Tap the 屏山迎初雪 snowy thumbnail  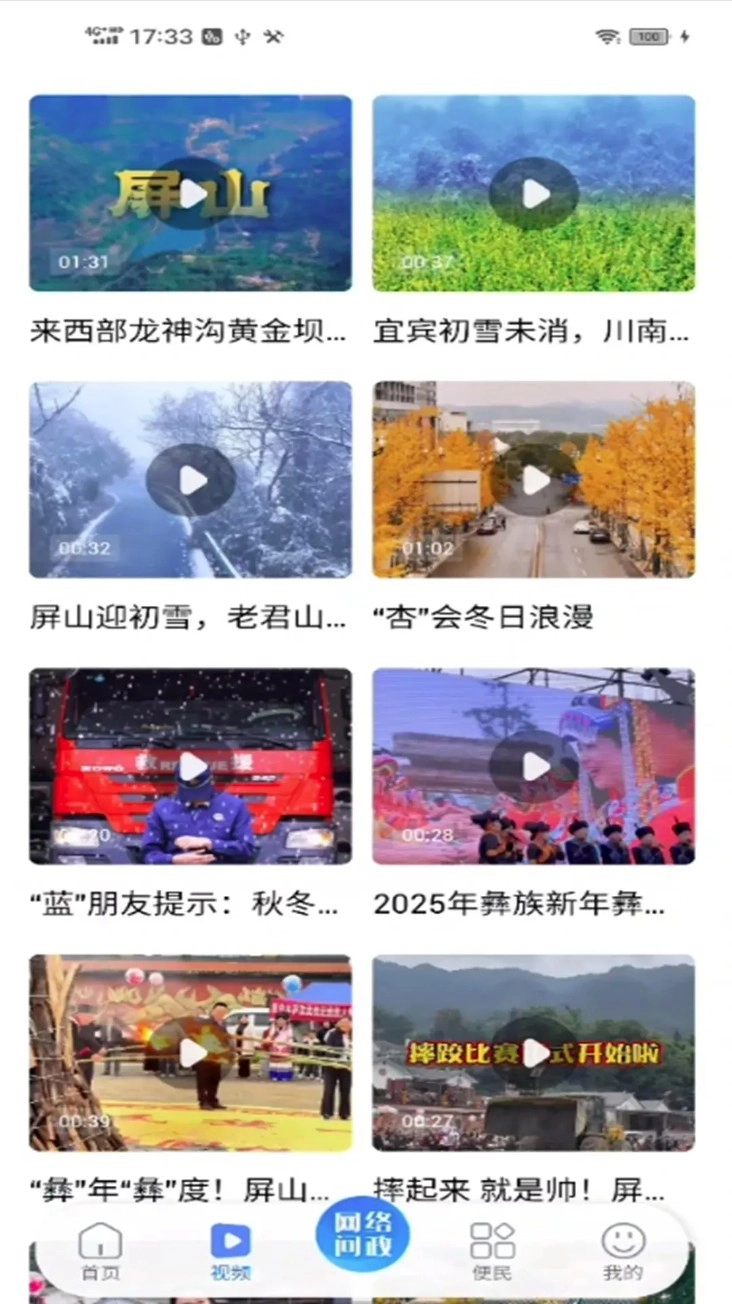tap(190, 479)
